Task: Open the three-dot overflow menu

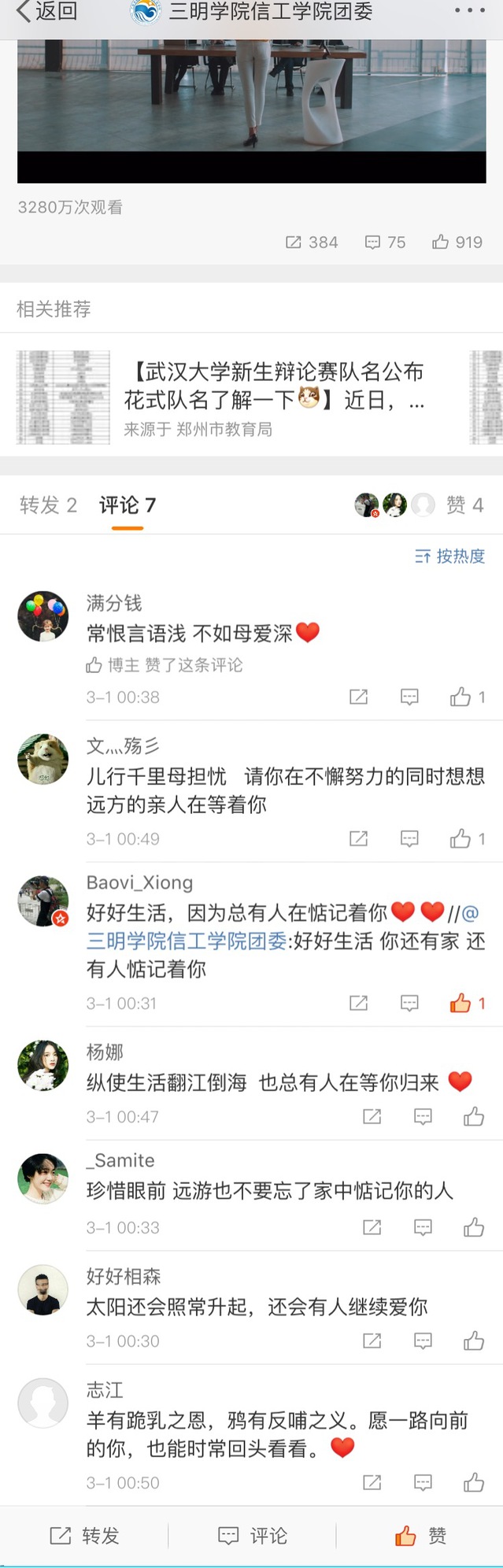Action: [470, 11]
